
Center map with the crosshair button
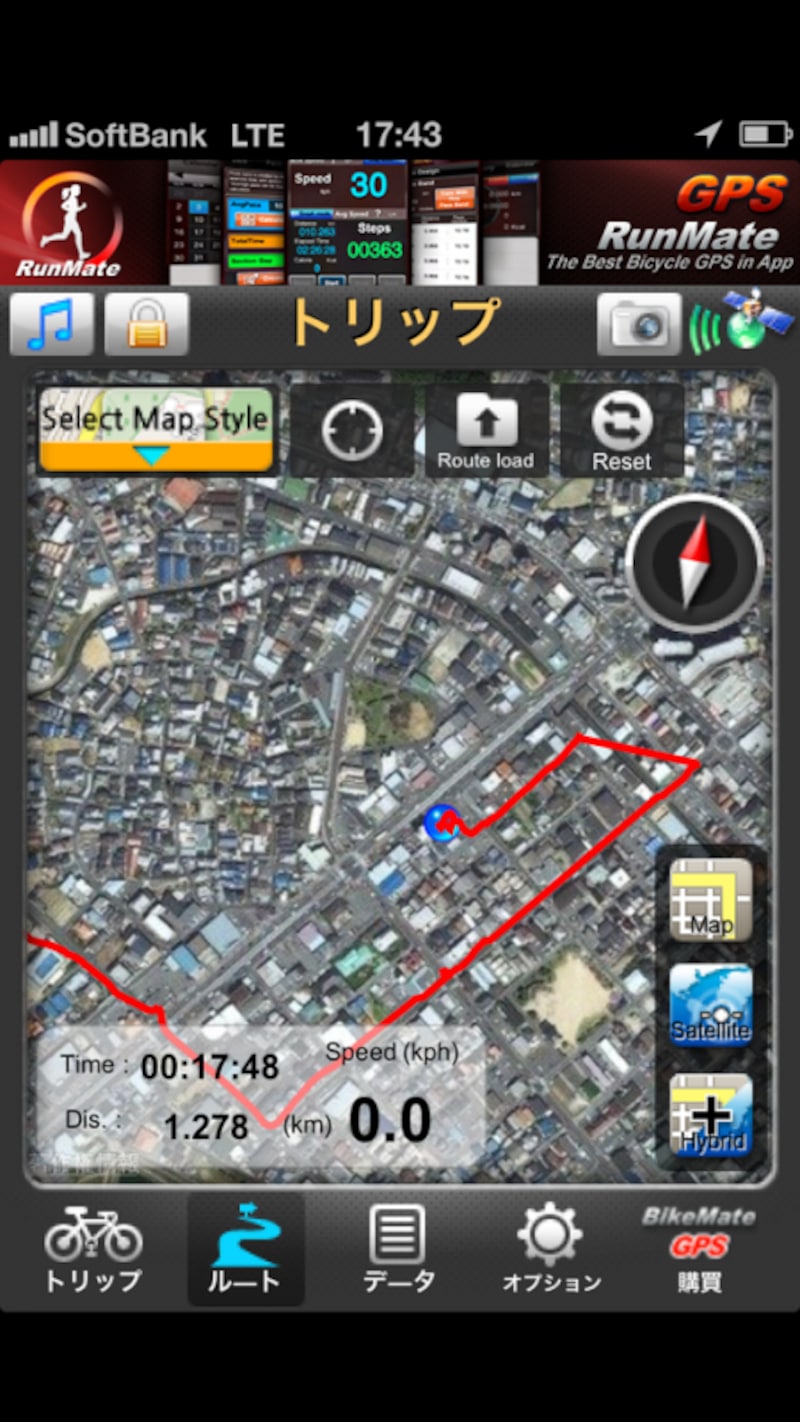pyautogui.click(x=352, y=430)
